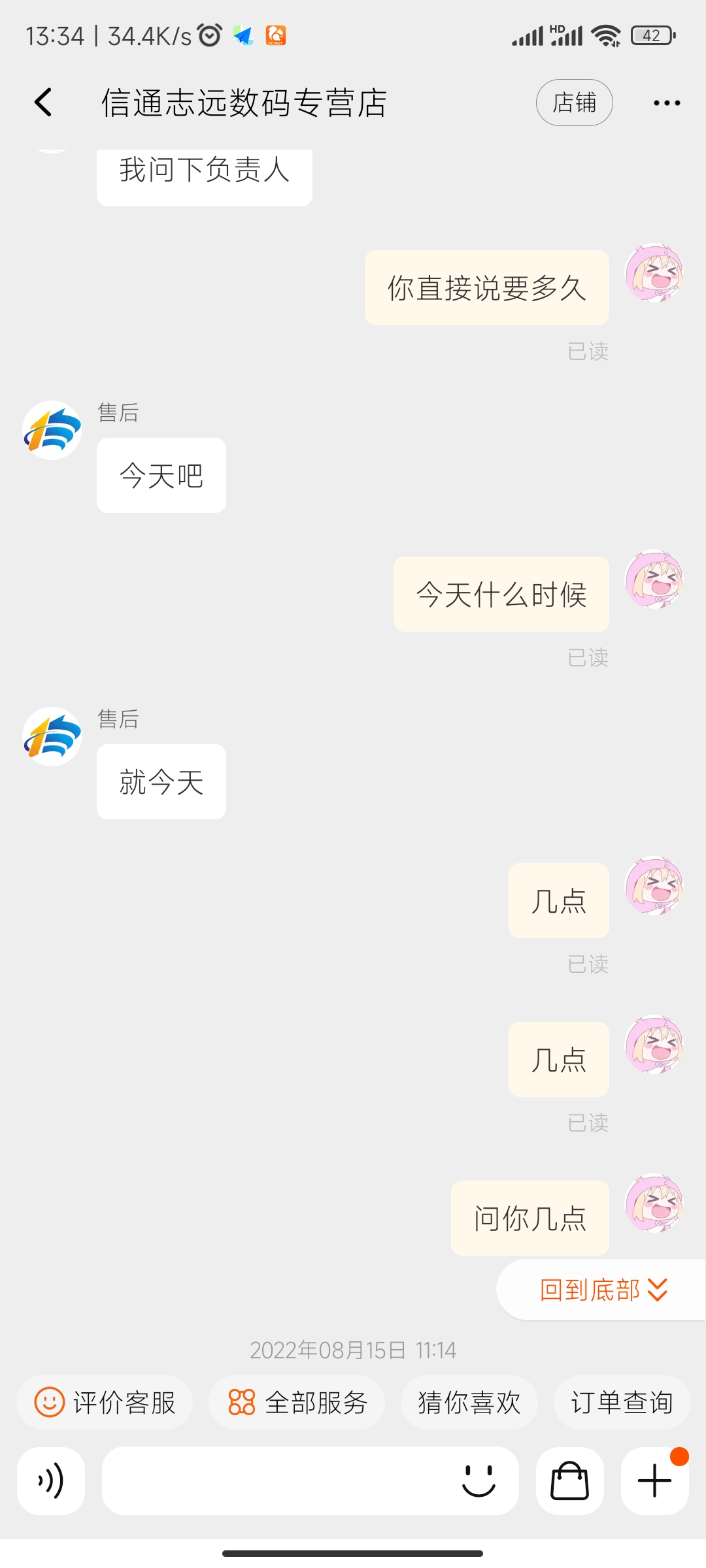
Task: Open the three-dot overflow menu
Action: click(666, 103)
